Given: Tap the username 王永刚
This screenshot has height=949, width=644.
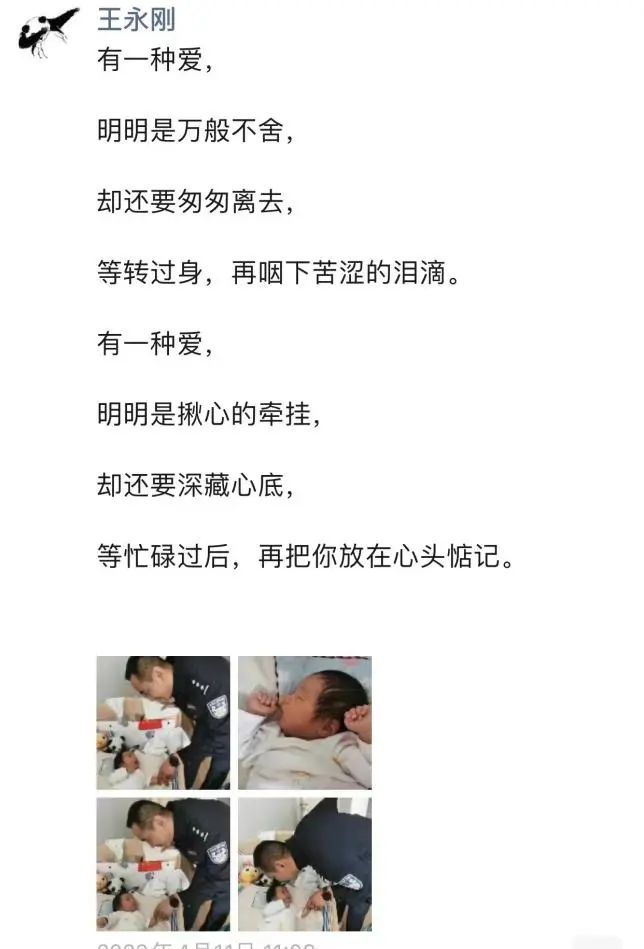Looking at the screenshot, I should pos(136,18).
